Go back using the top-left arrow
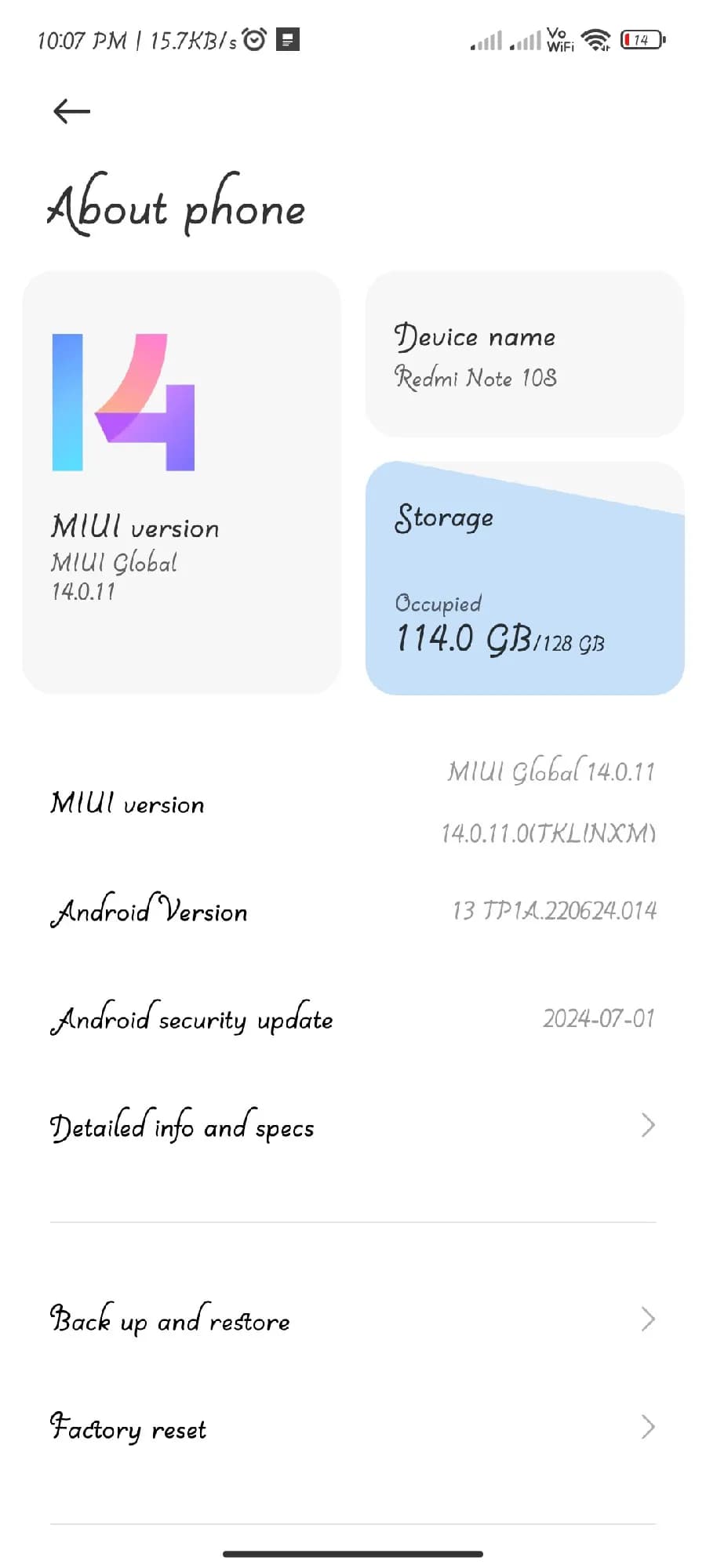 click(71, 111)
